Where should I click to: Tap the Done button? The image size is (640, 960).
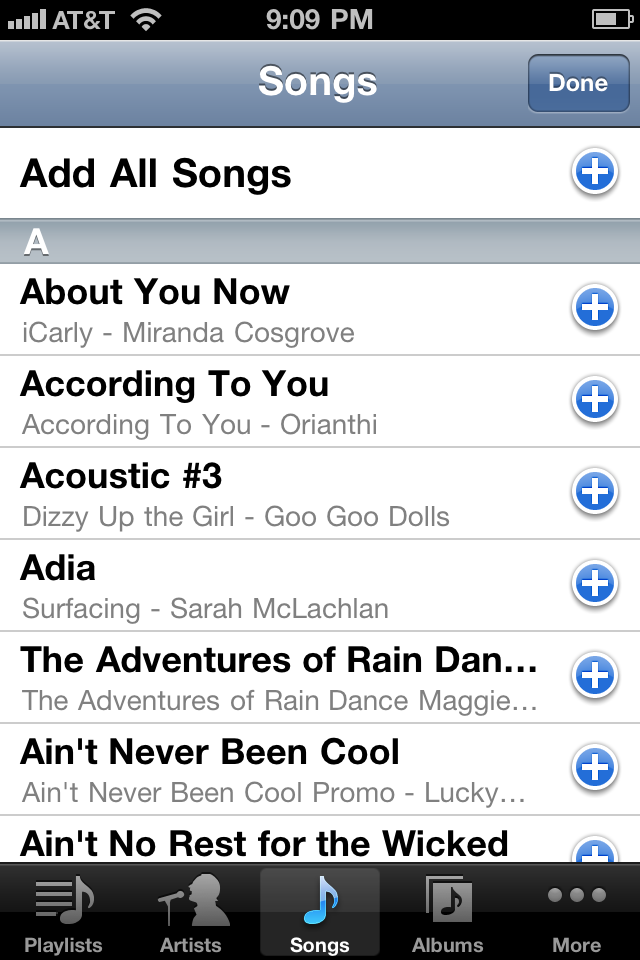[577, 84]
